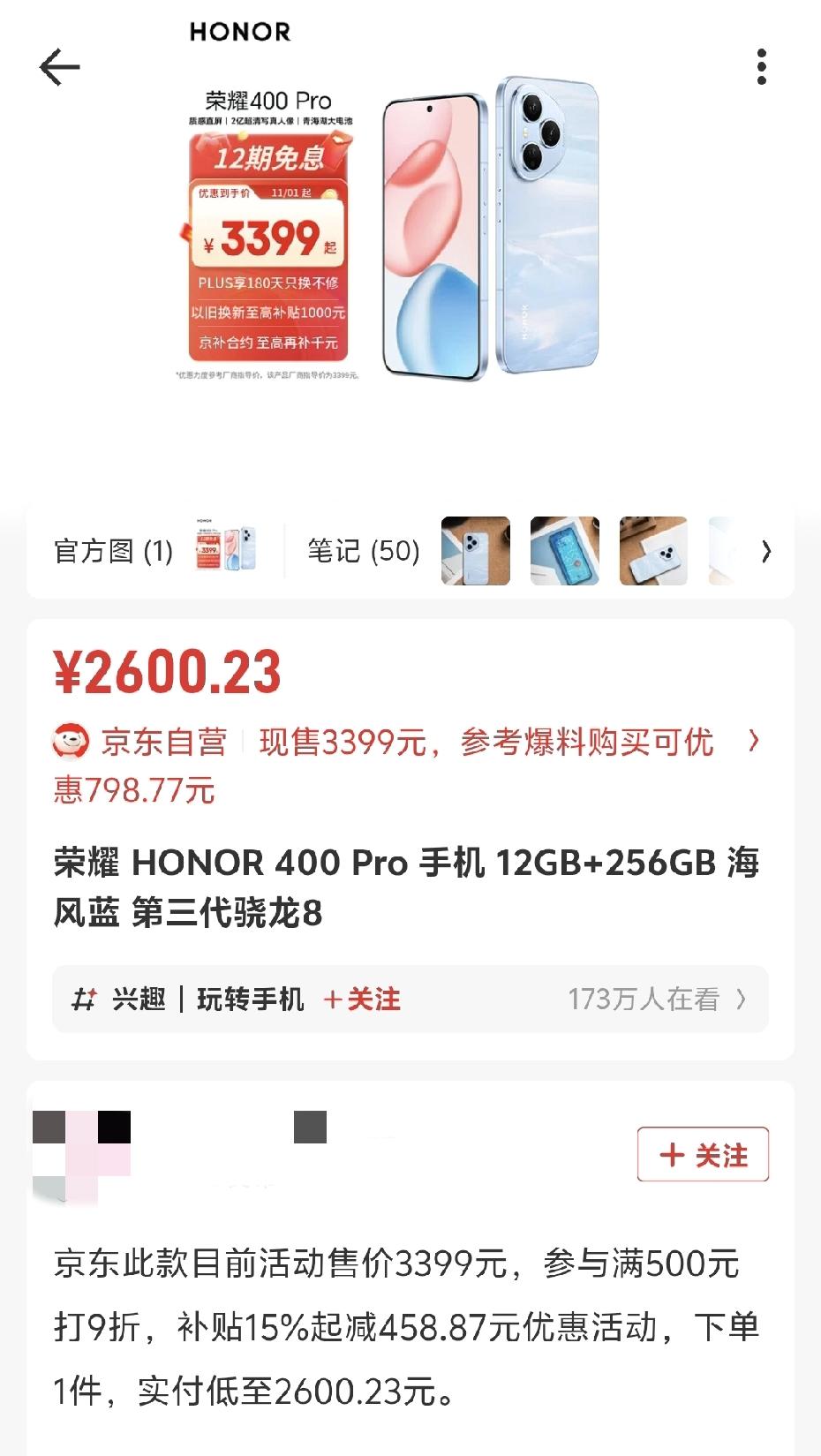
Task: Tap the back arrow to exit
Action: [x=58, y=66]
